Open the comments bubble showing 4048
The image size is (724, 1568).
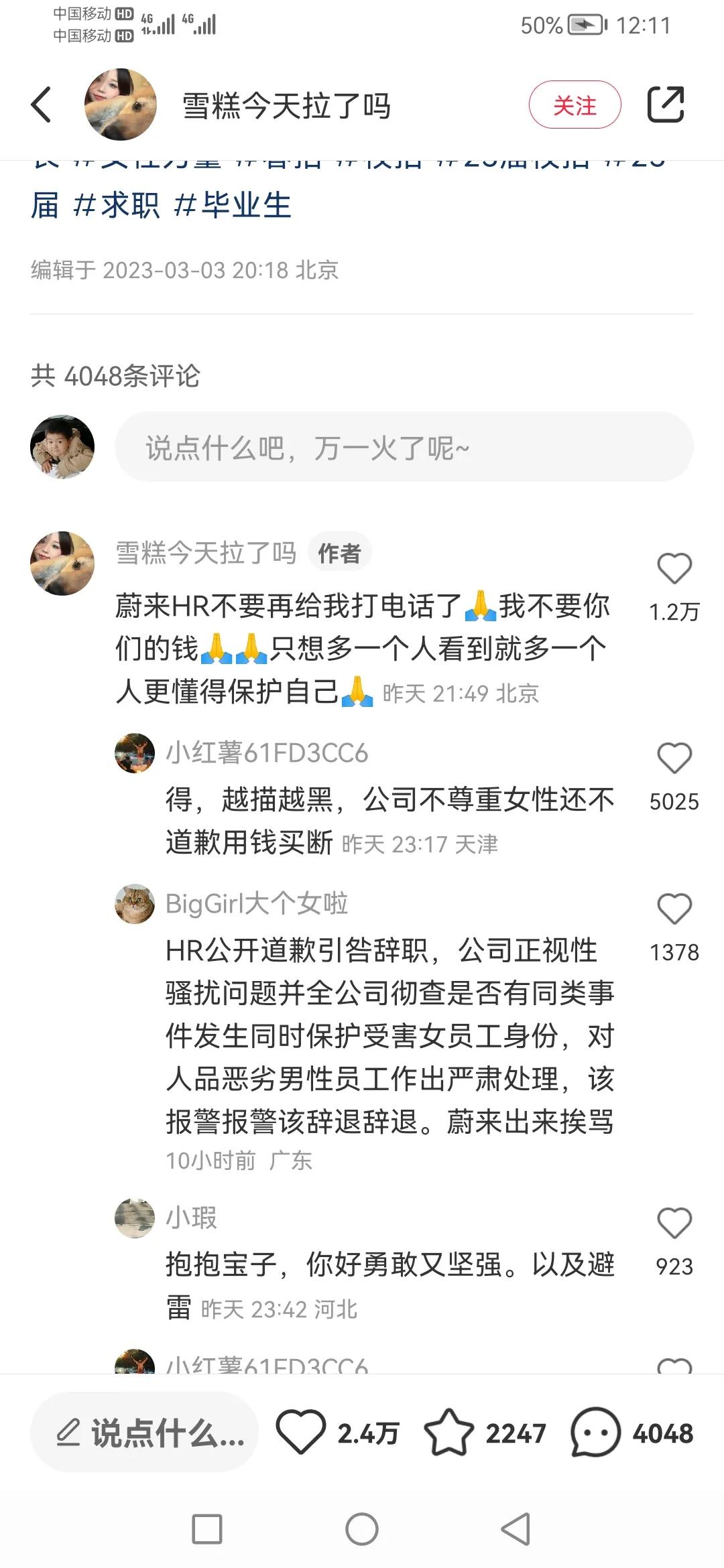click(x=595, y=1433)
